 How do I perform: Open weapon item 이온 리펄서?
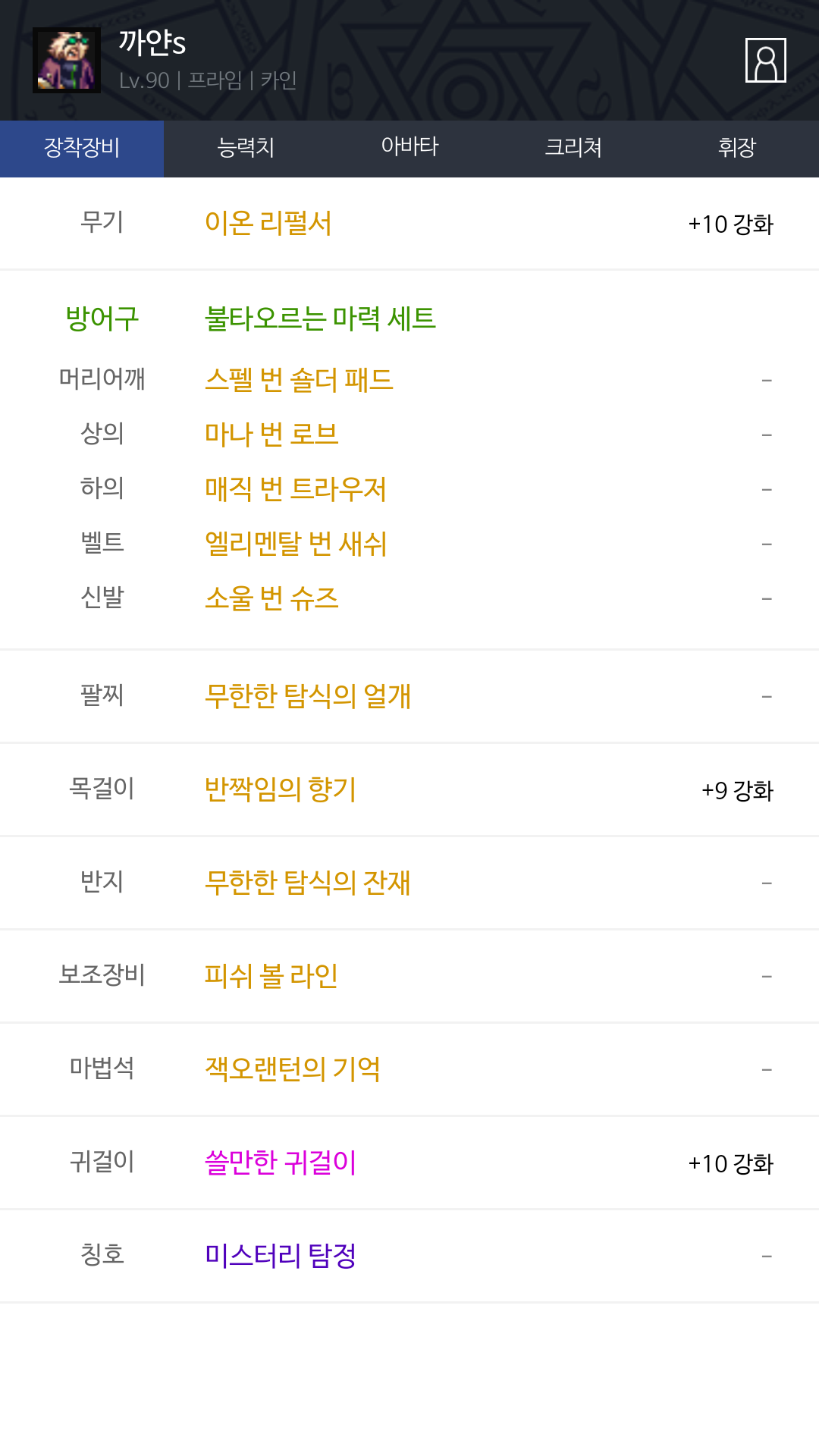[268, 223]
